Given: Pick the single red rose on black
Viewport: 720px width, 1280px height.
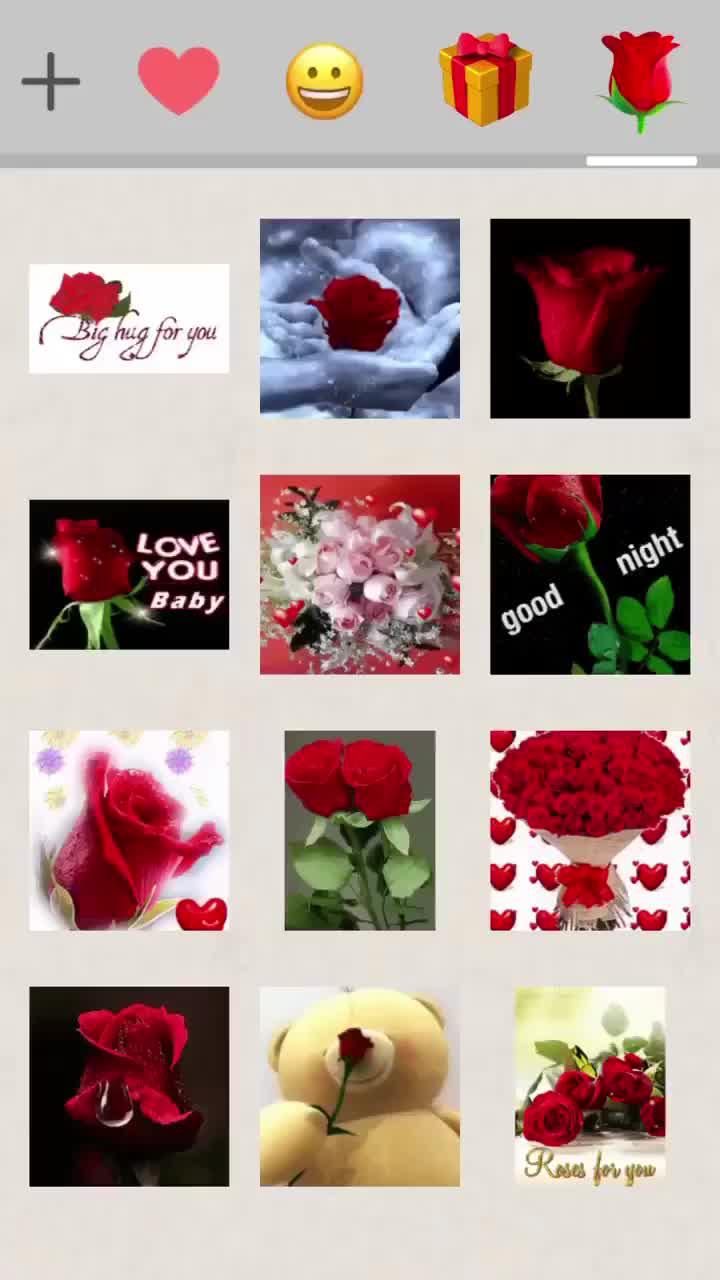Looking at the screenshot, I should [x=590, y=318].
